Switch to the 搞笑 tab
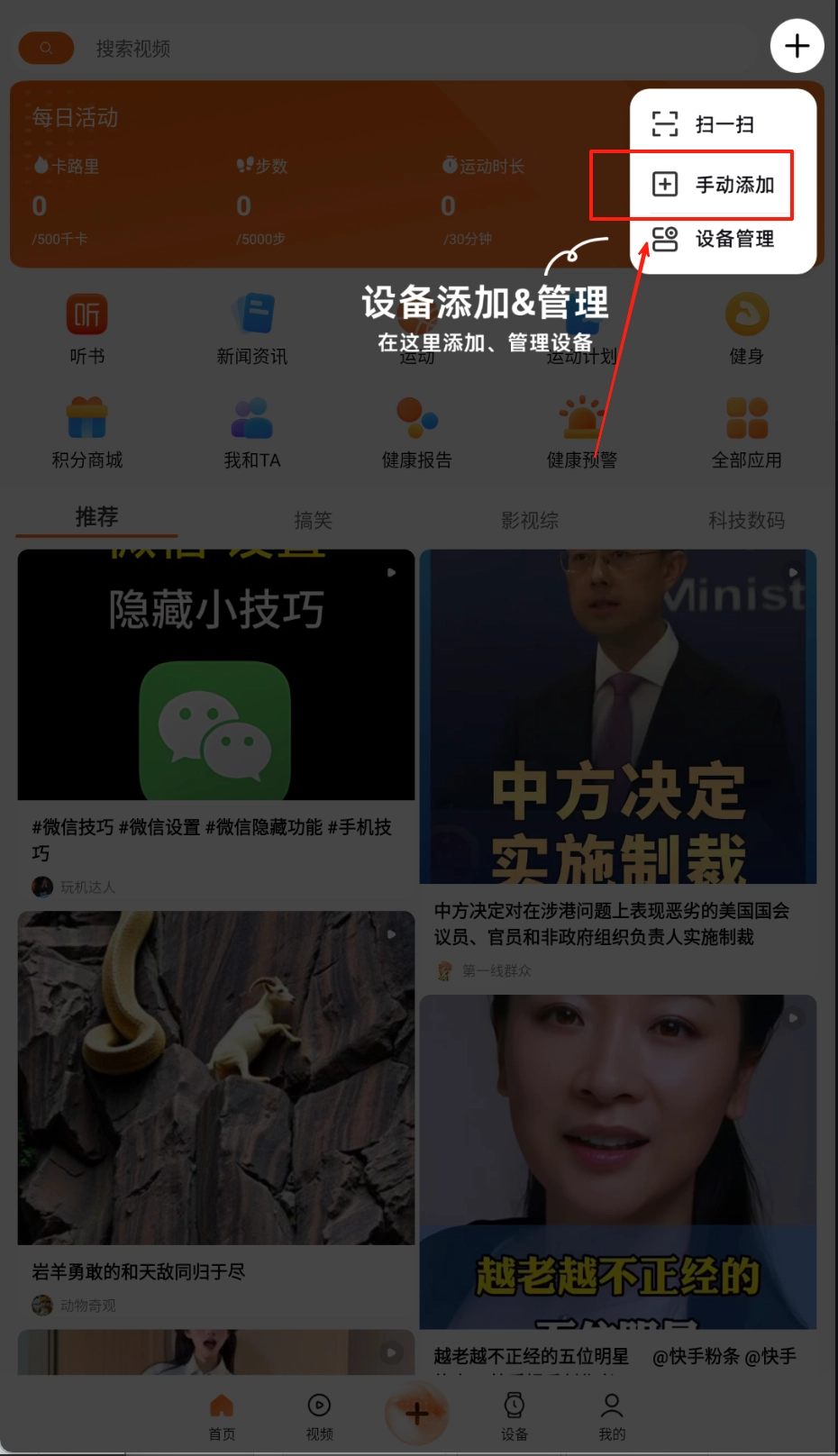Viewport: 838px width, 1456px height. 313,520
